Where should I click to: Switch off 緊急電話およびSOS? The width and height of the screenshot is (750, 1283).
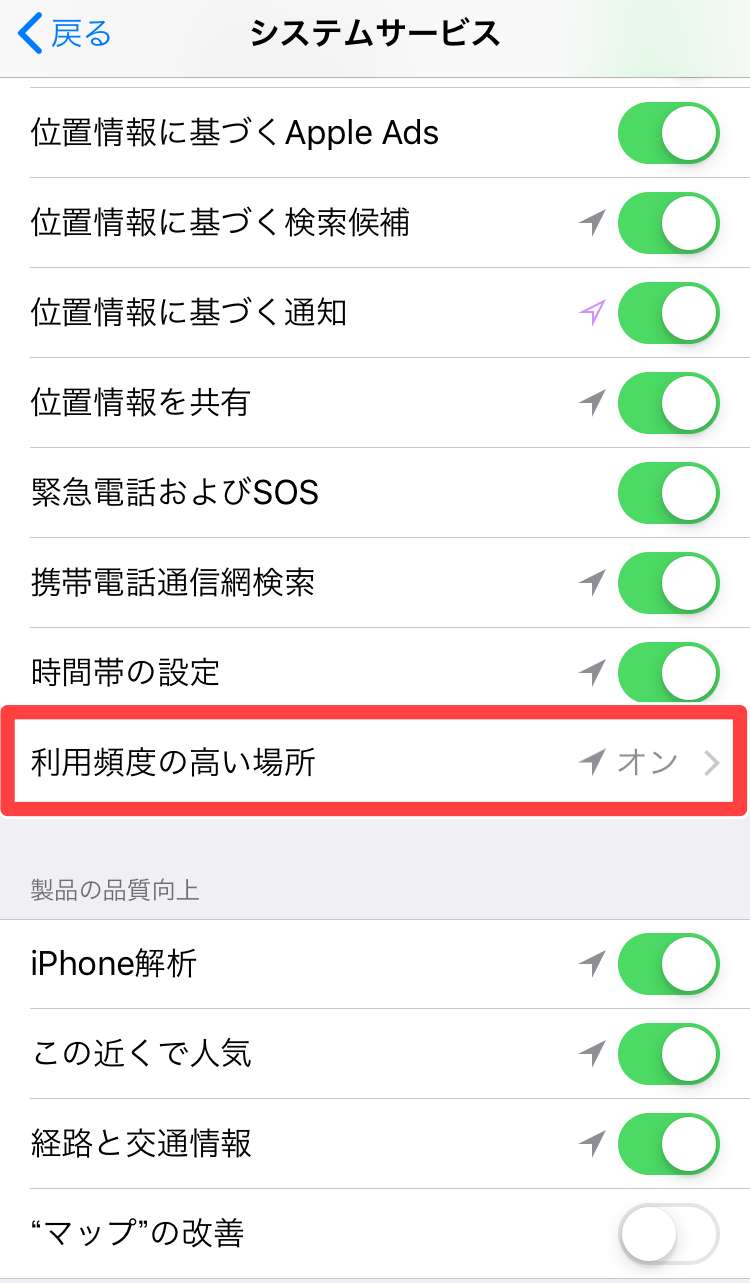tap(668, 492)
